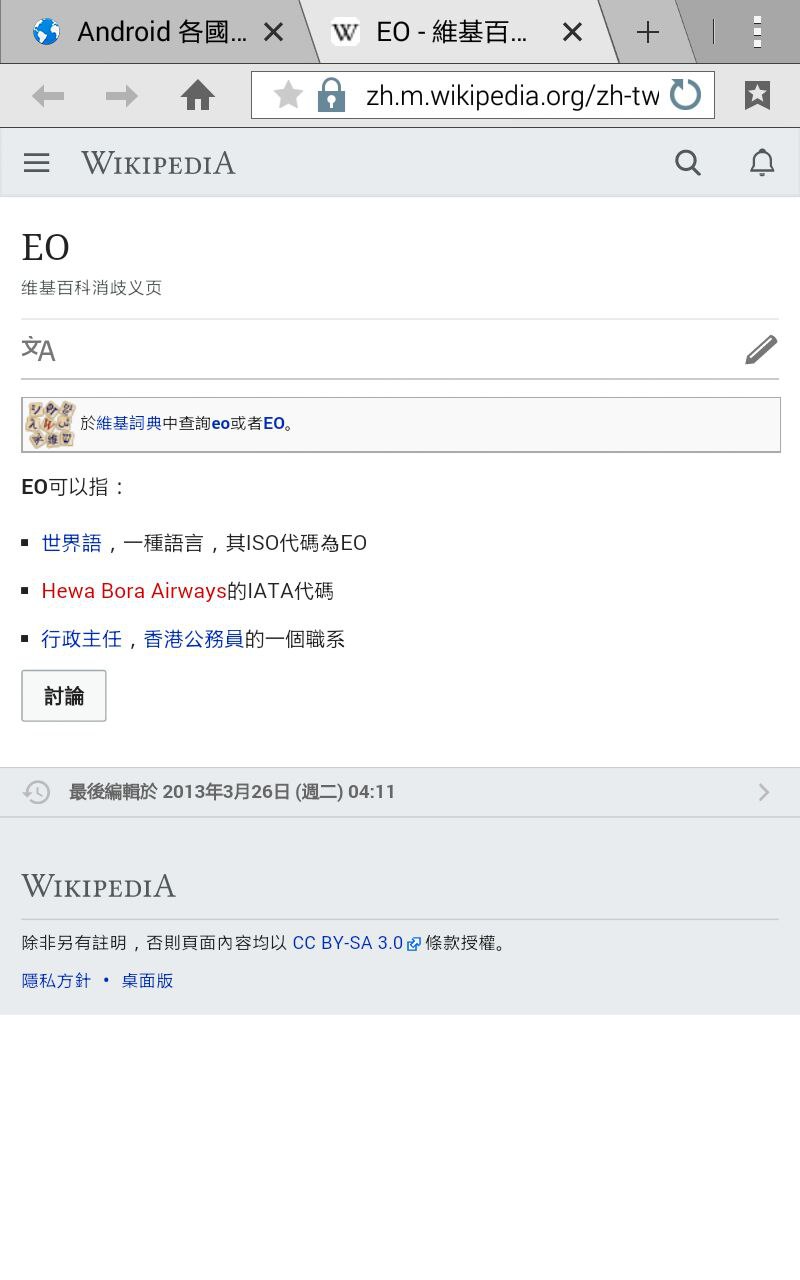Change article language
The width and height of the screenshot is (800, 1280).
(39, 349)
